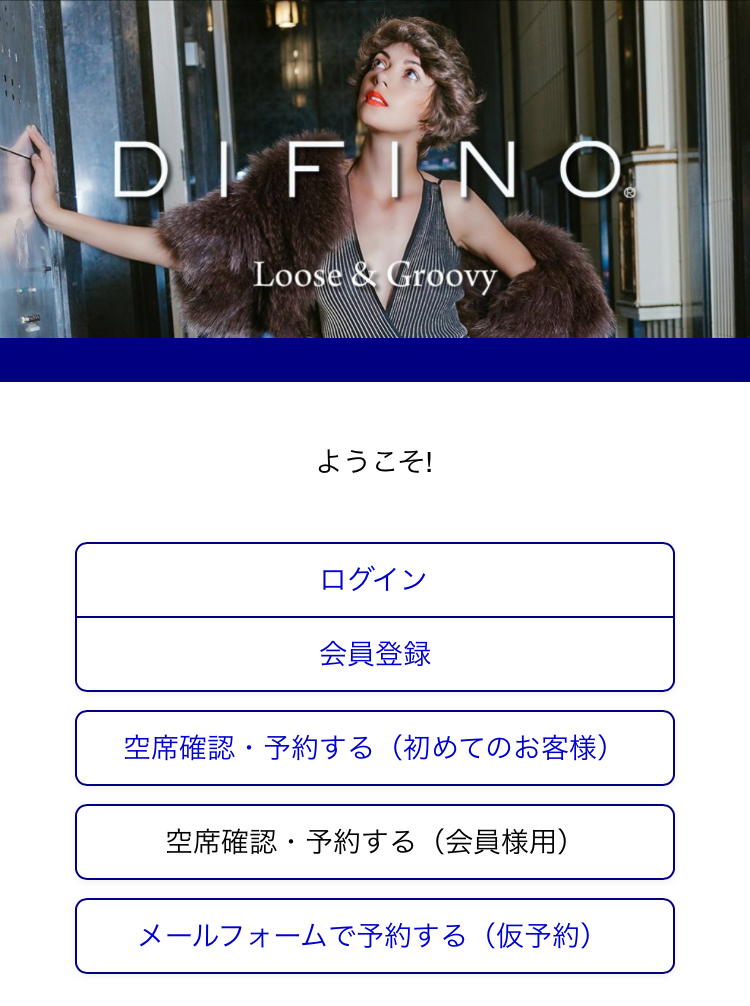Choose 空席確認・予約する（会員様用）
The height and width of the screenshot is (1006, 750).
pos(374,842)
